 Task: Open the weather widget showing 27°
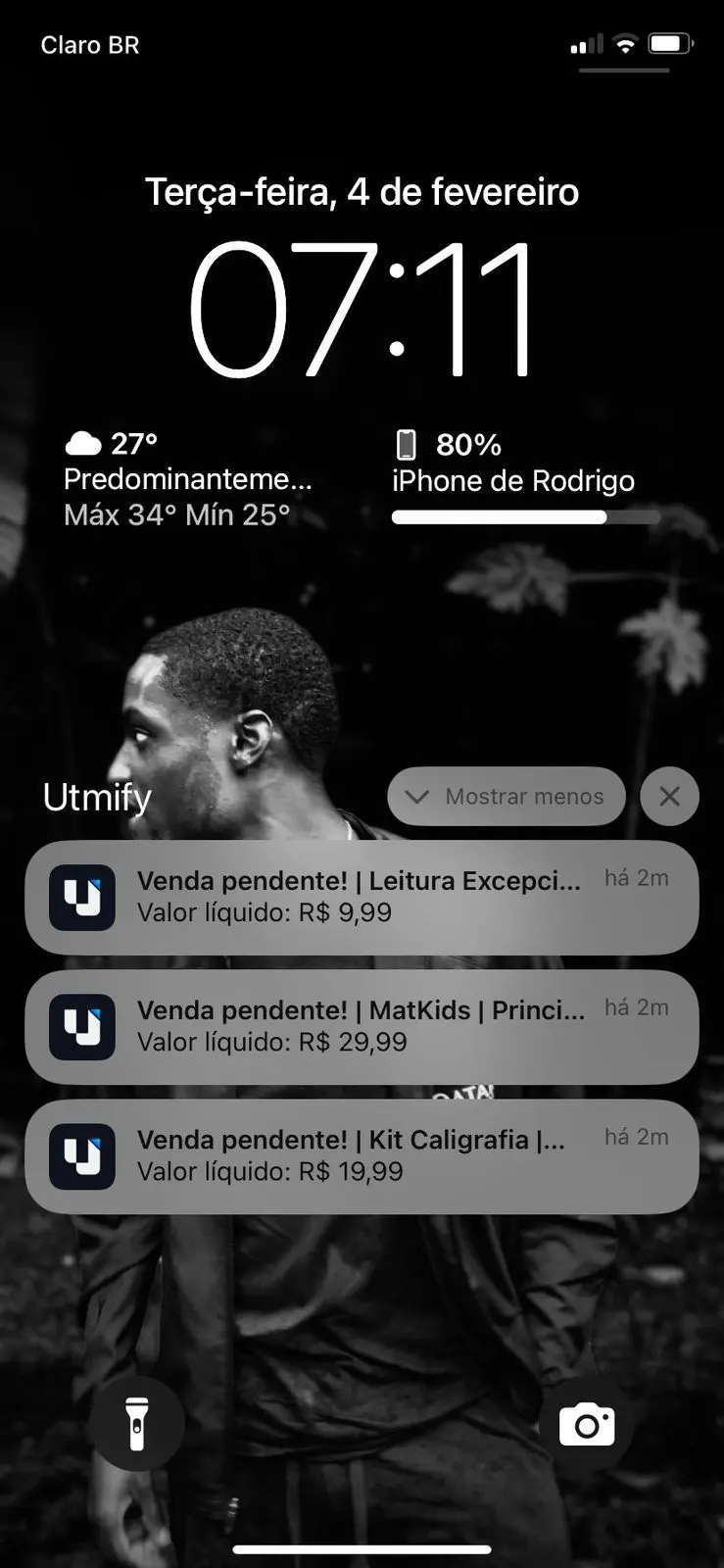188,479
